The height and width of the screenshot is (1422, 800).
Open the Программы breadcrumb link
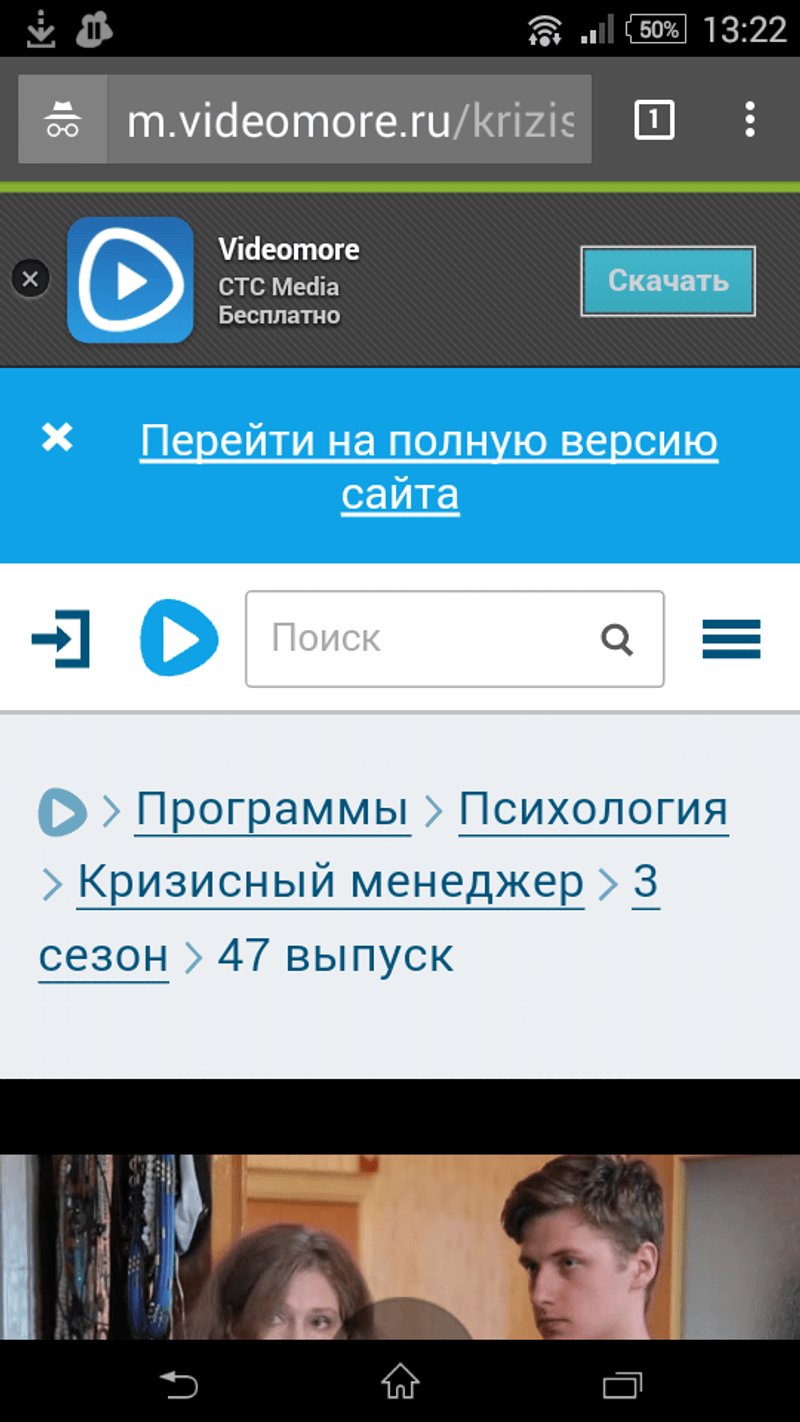(272, 809)
